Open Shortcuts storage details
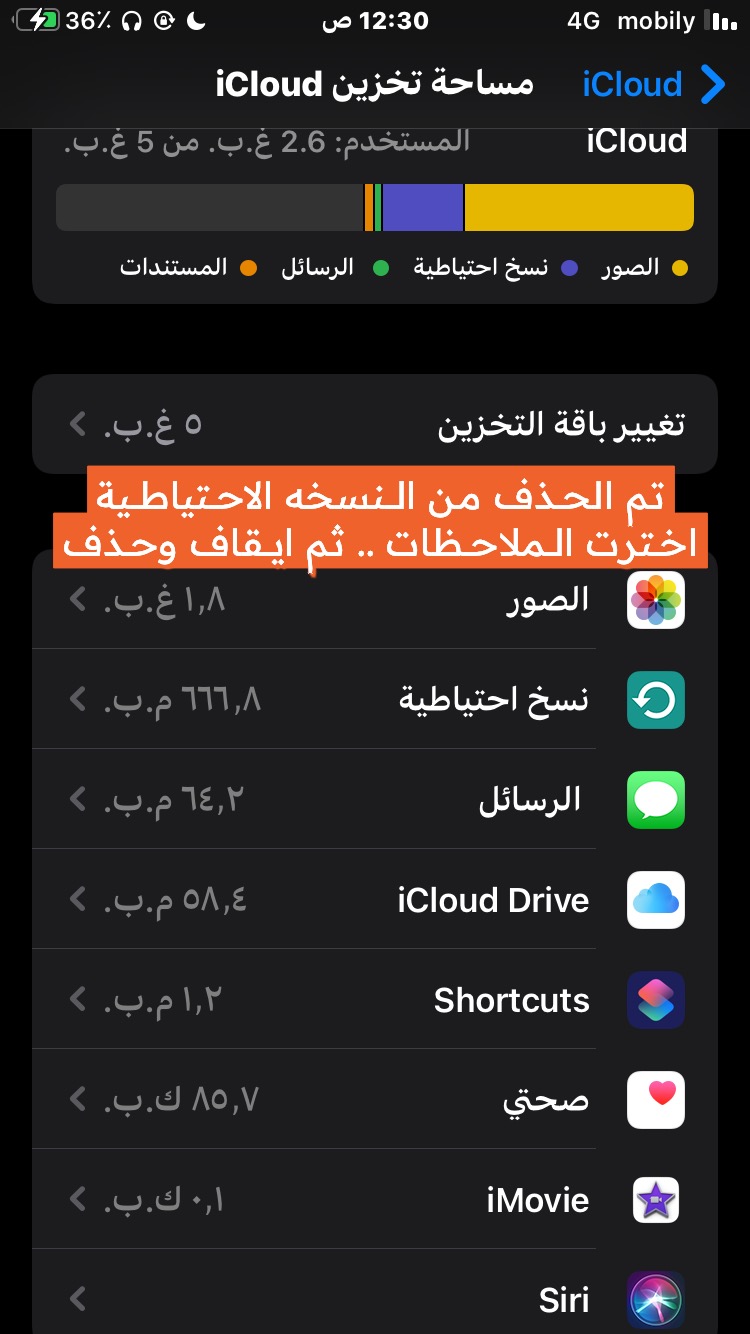The height and width of the screenshot is (1334, 750). pyautogui.click(x=375, y=1000)
